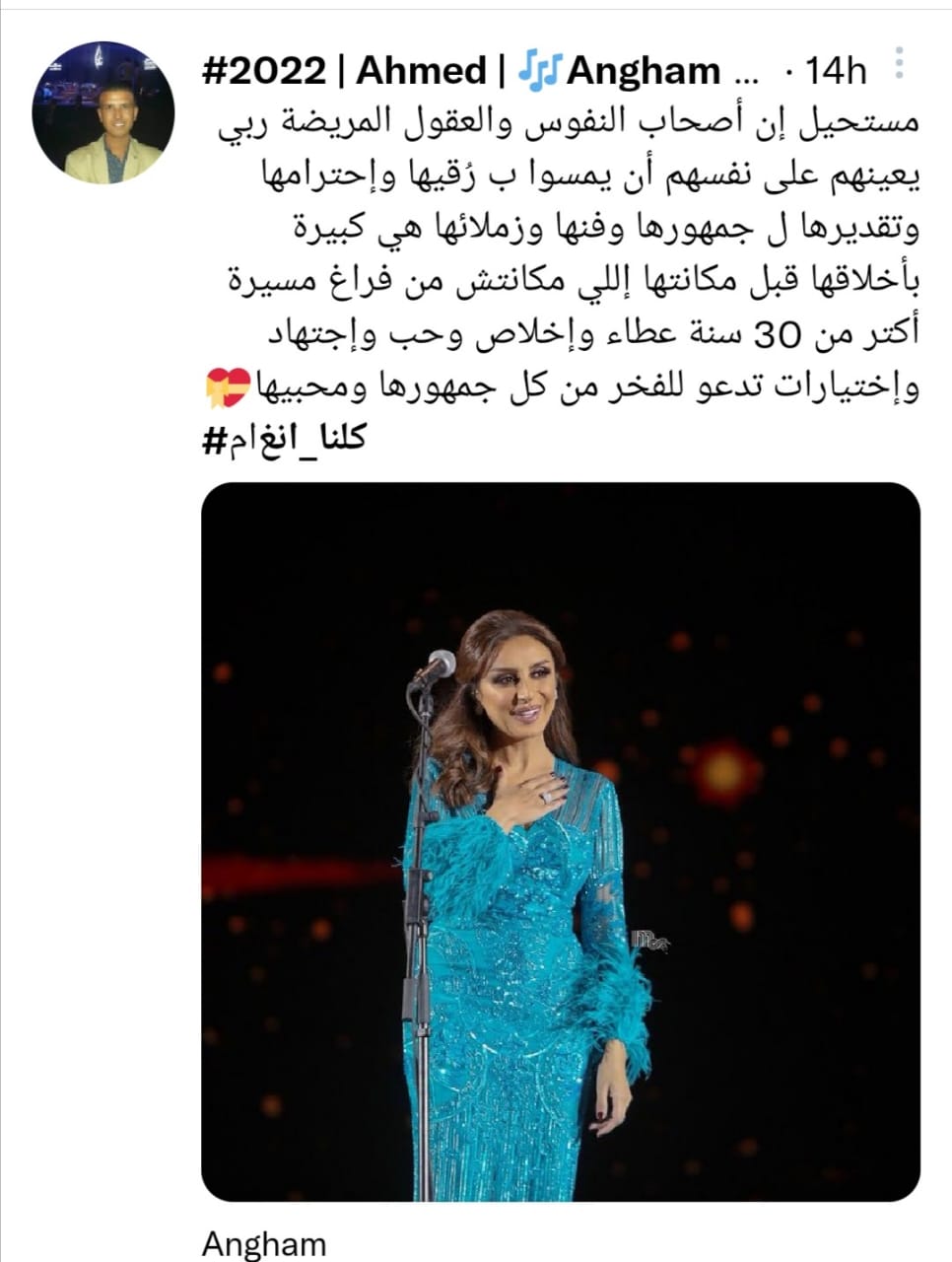Open the #كلنا_انغام hashtag
The width and height of the screenshot is (952, 1262).
point(284,438)
